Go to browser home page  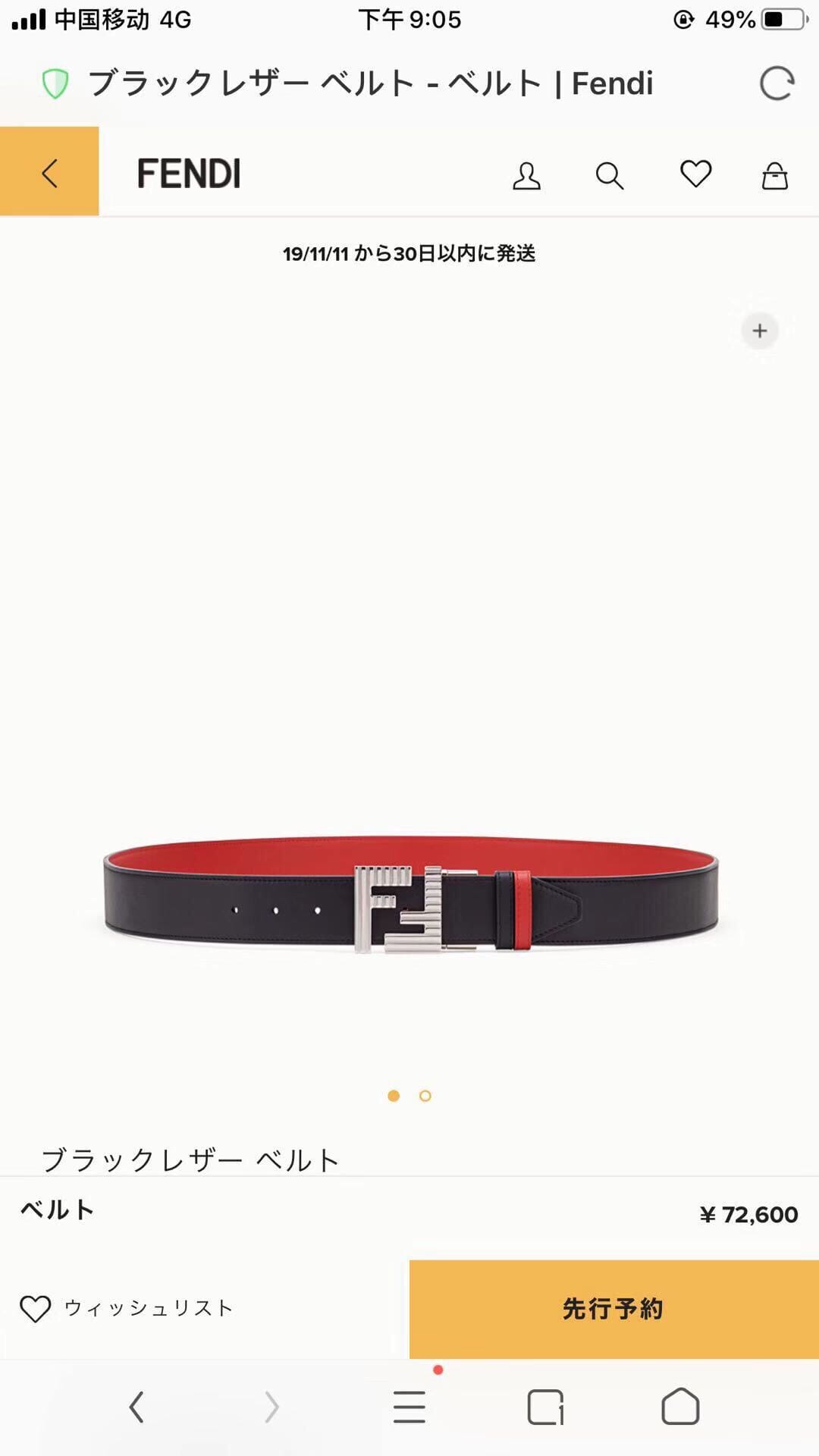coord(680,1407)
